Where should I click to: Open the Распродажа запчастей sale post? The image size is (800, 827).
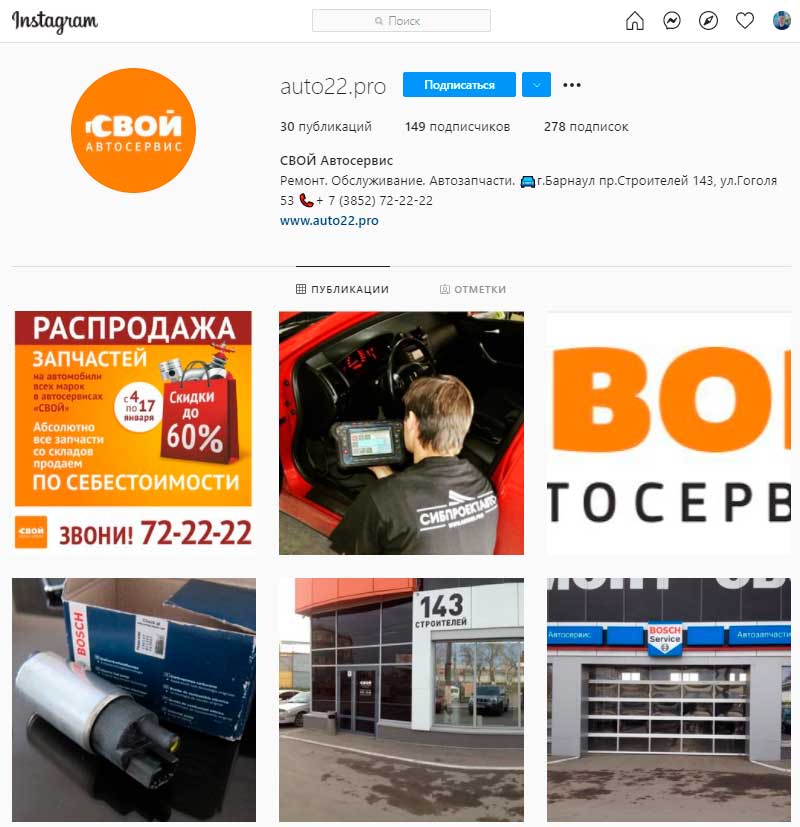click(133, 432)
